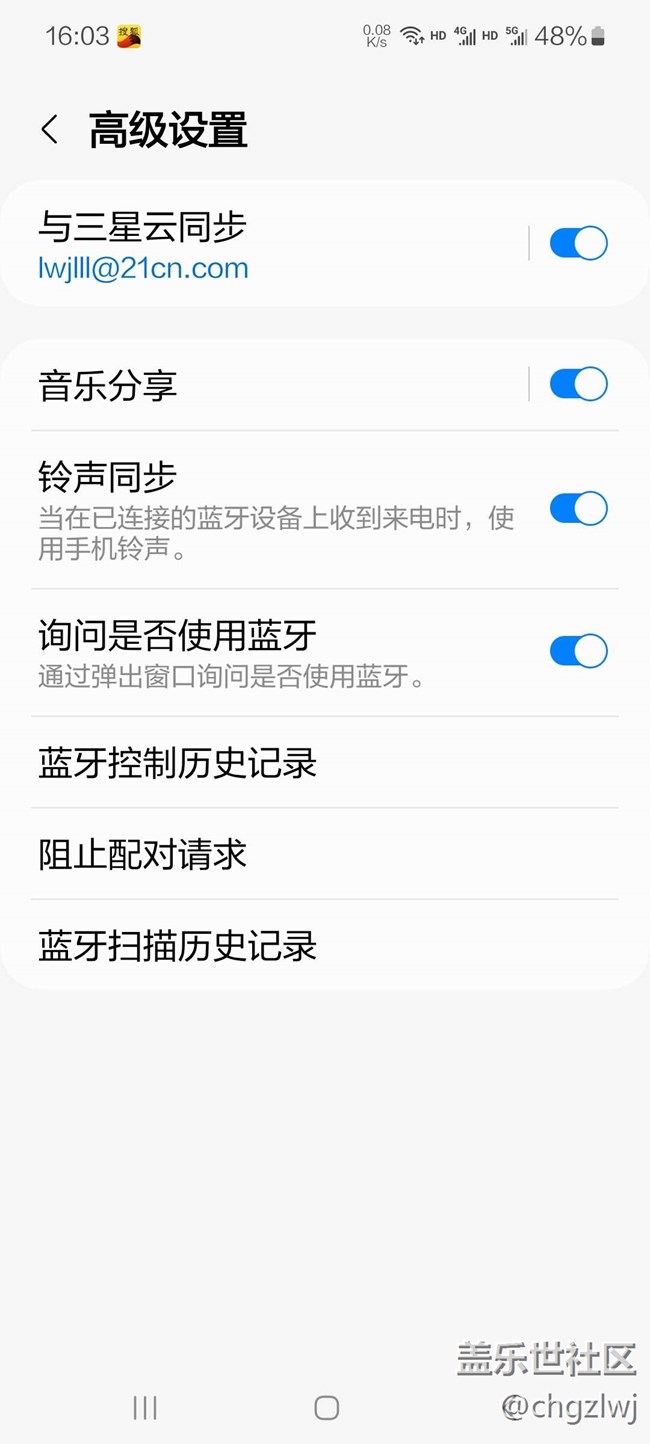Toggle the 与三星云同步 switch off

pos(578,243)
